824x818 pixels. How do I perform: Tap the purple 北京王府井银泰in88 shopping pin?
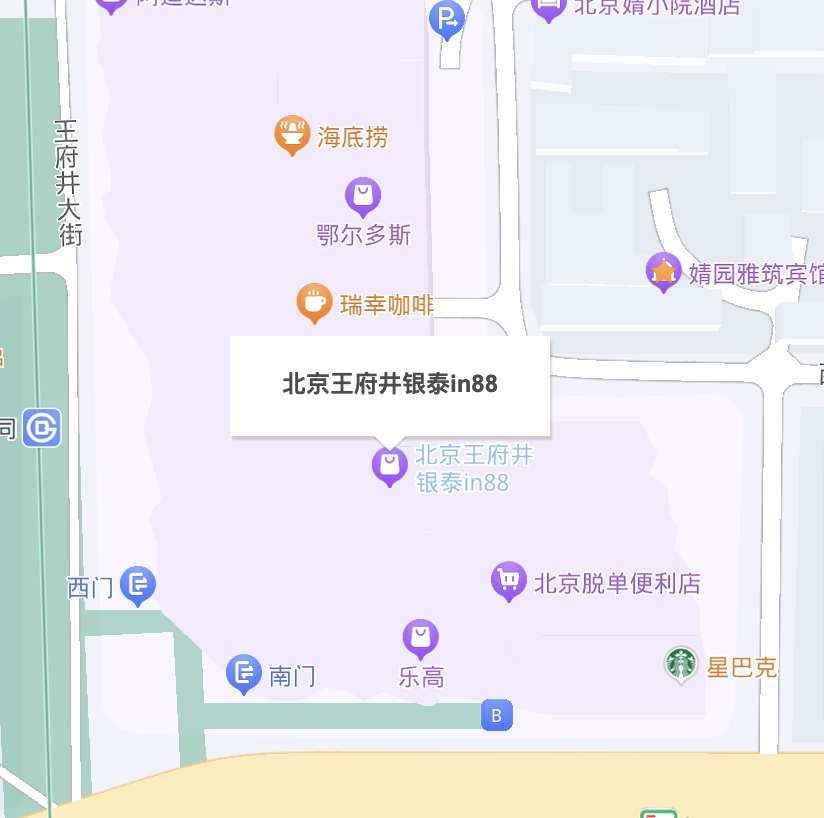pyautogui.click(x=389, y=466)
